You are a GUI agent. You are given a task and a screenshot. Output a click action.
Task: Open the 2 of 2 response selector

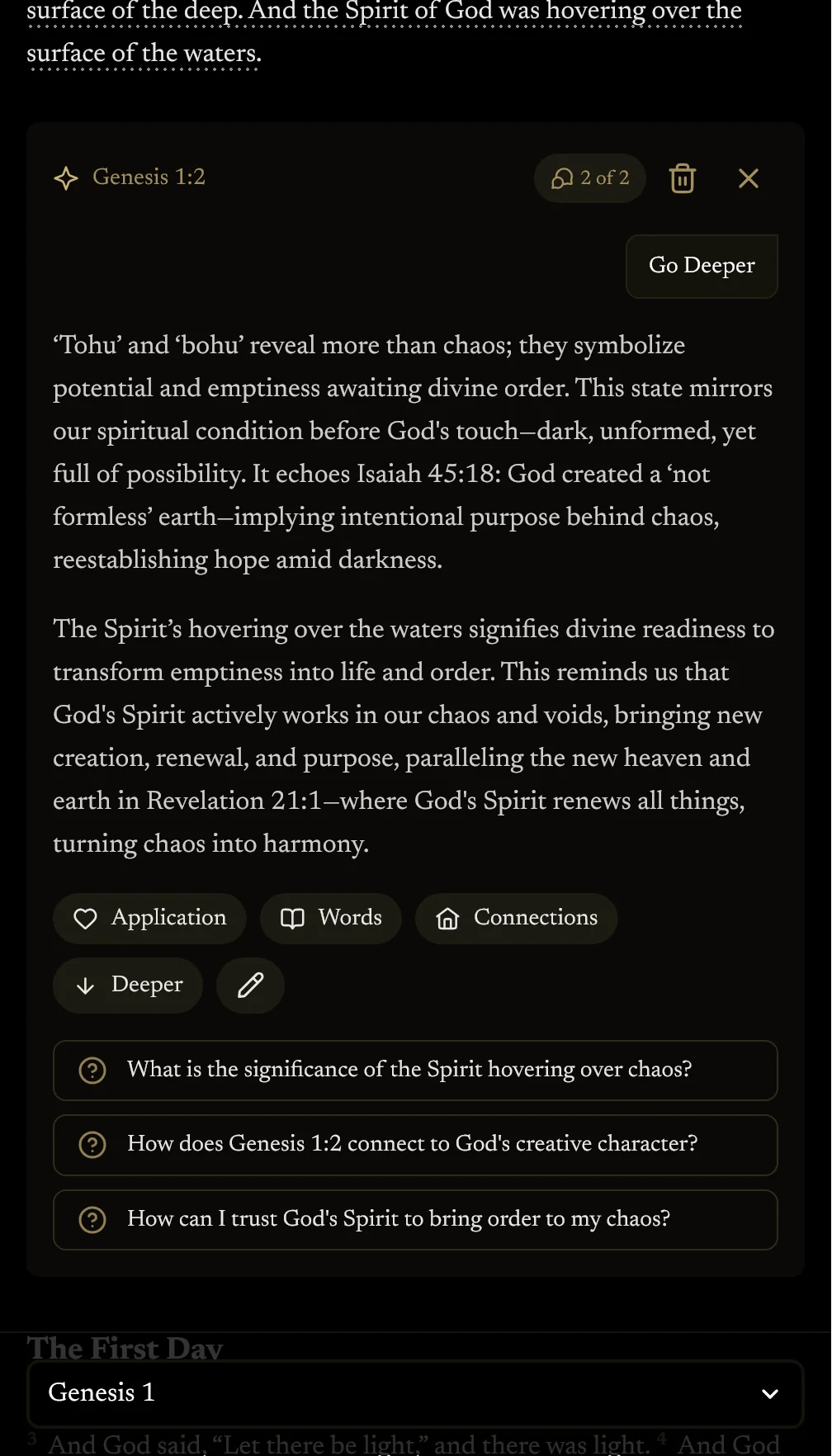click(589, 178)
